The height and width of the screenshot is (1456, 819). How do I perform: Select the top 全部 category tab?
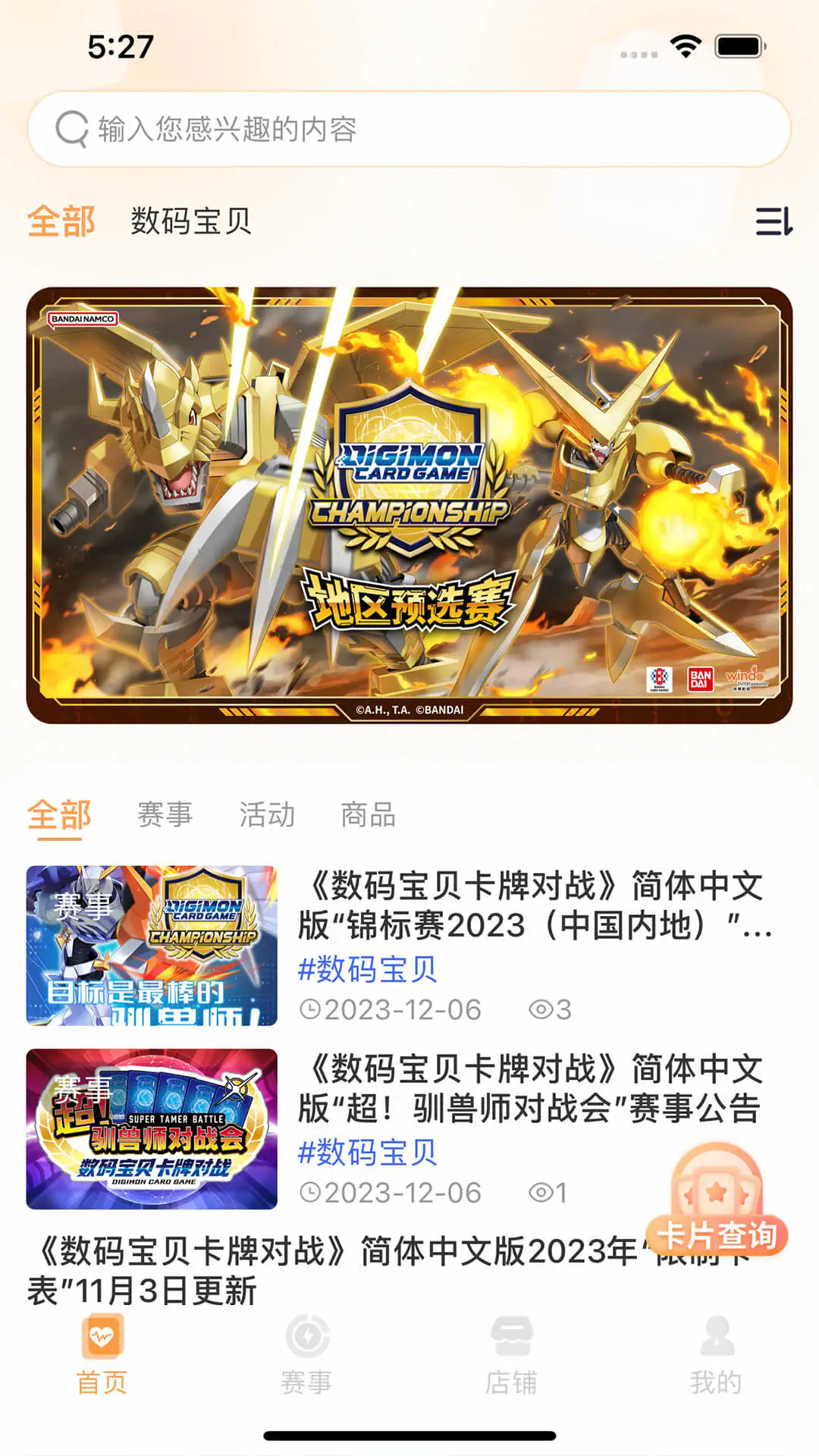pyautogui.click(x=61, y=221)
